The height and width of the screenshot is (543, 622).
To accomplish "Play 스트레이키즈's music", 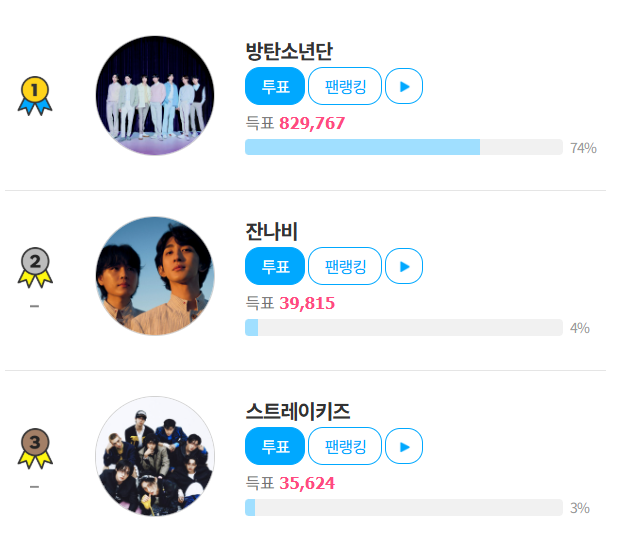I will (404, 446).
